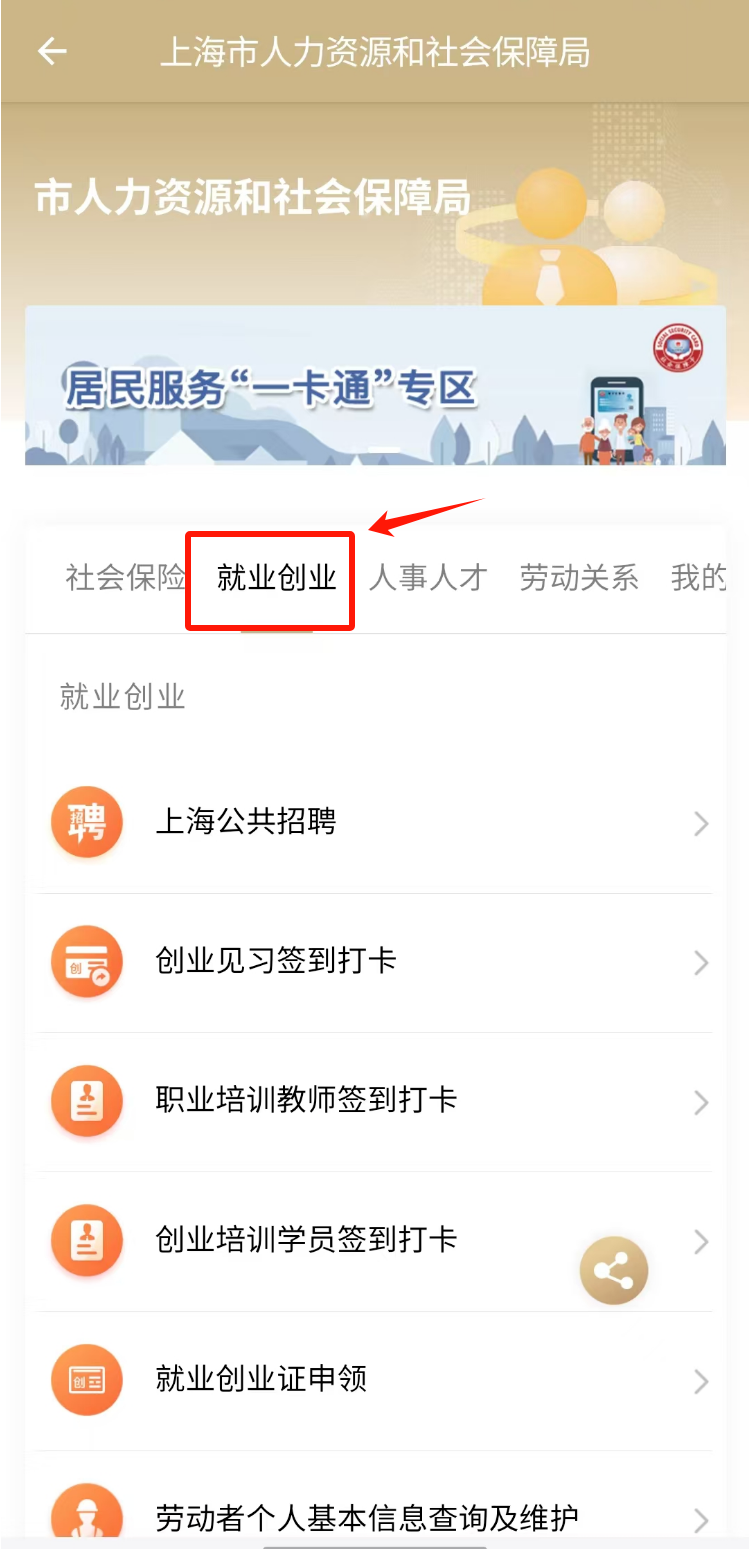Screen dimensions: 751x1549
Task: Open the 居民服务一卡通专区 banner
Action: point(375,386)
